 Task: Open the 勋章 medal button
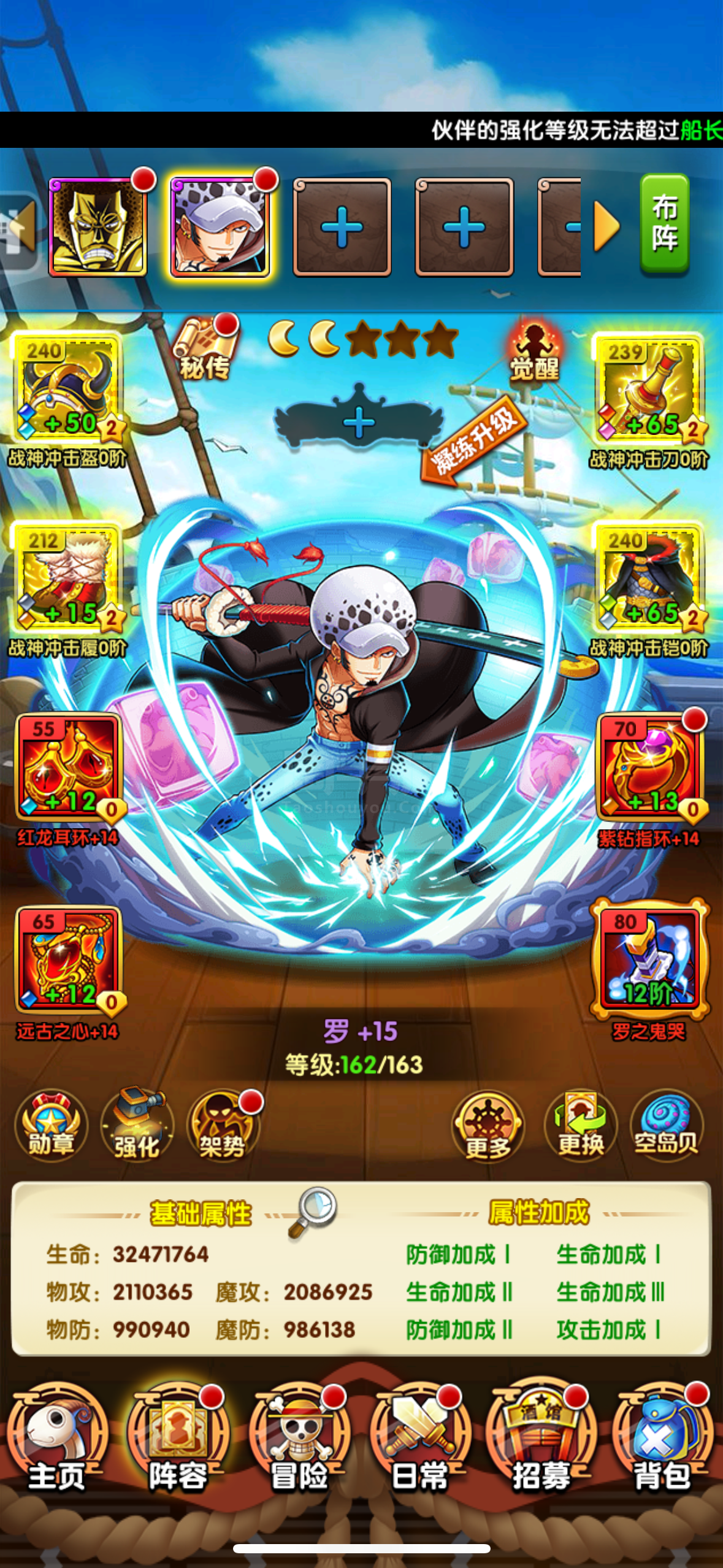[x=51, y=1125]
